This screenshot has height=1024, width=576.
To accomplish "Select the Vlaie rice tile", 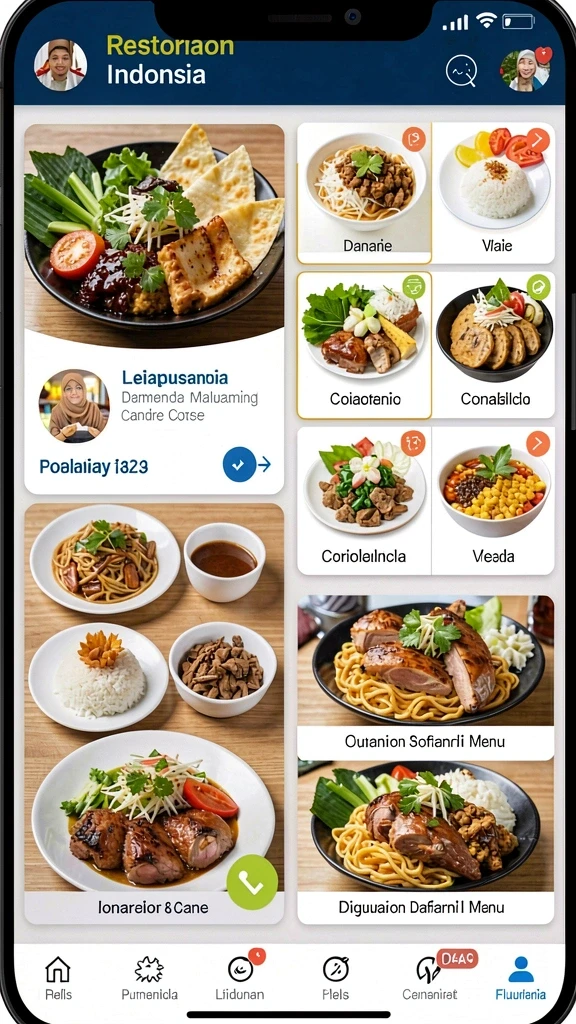I will 493,193.
